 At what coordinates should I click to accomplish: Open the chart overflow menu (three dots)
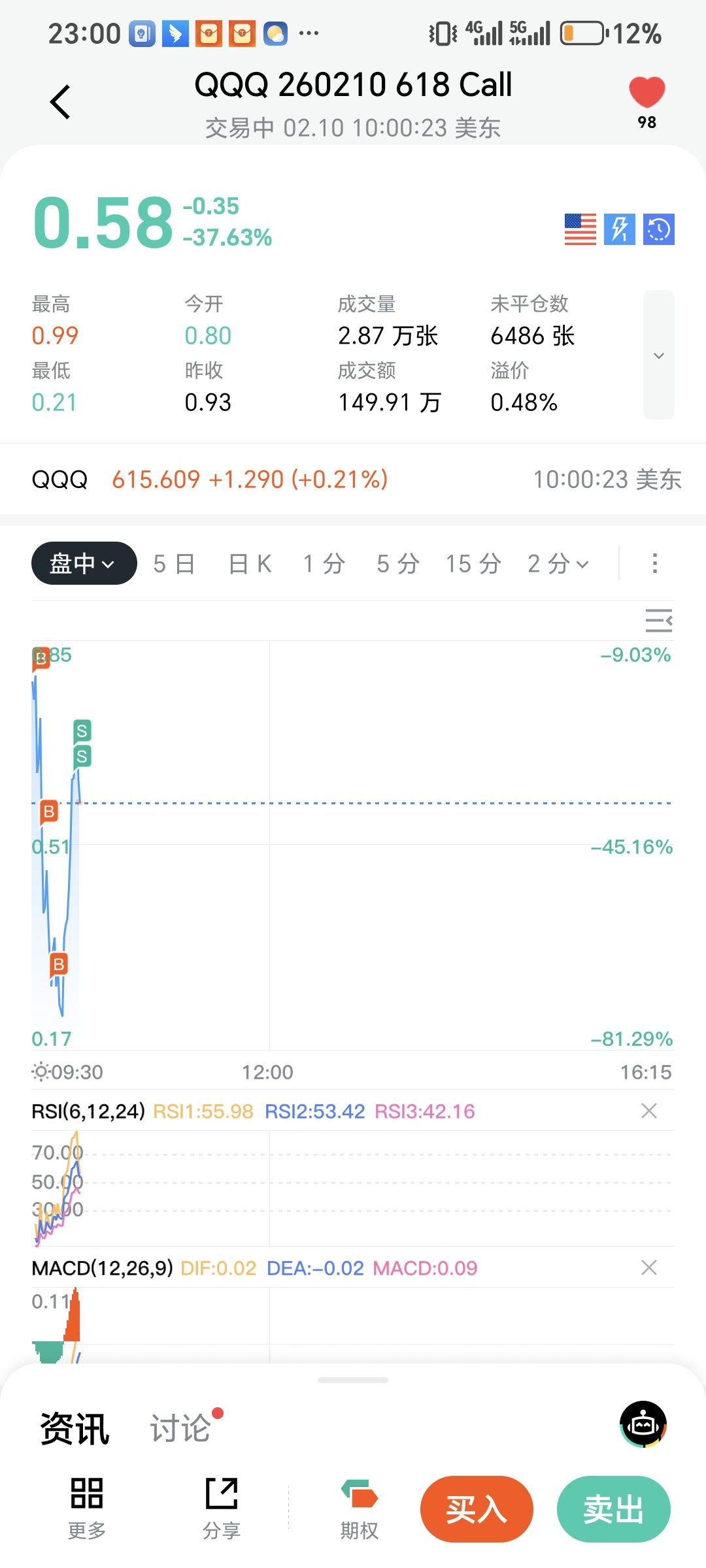point(654,563)
